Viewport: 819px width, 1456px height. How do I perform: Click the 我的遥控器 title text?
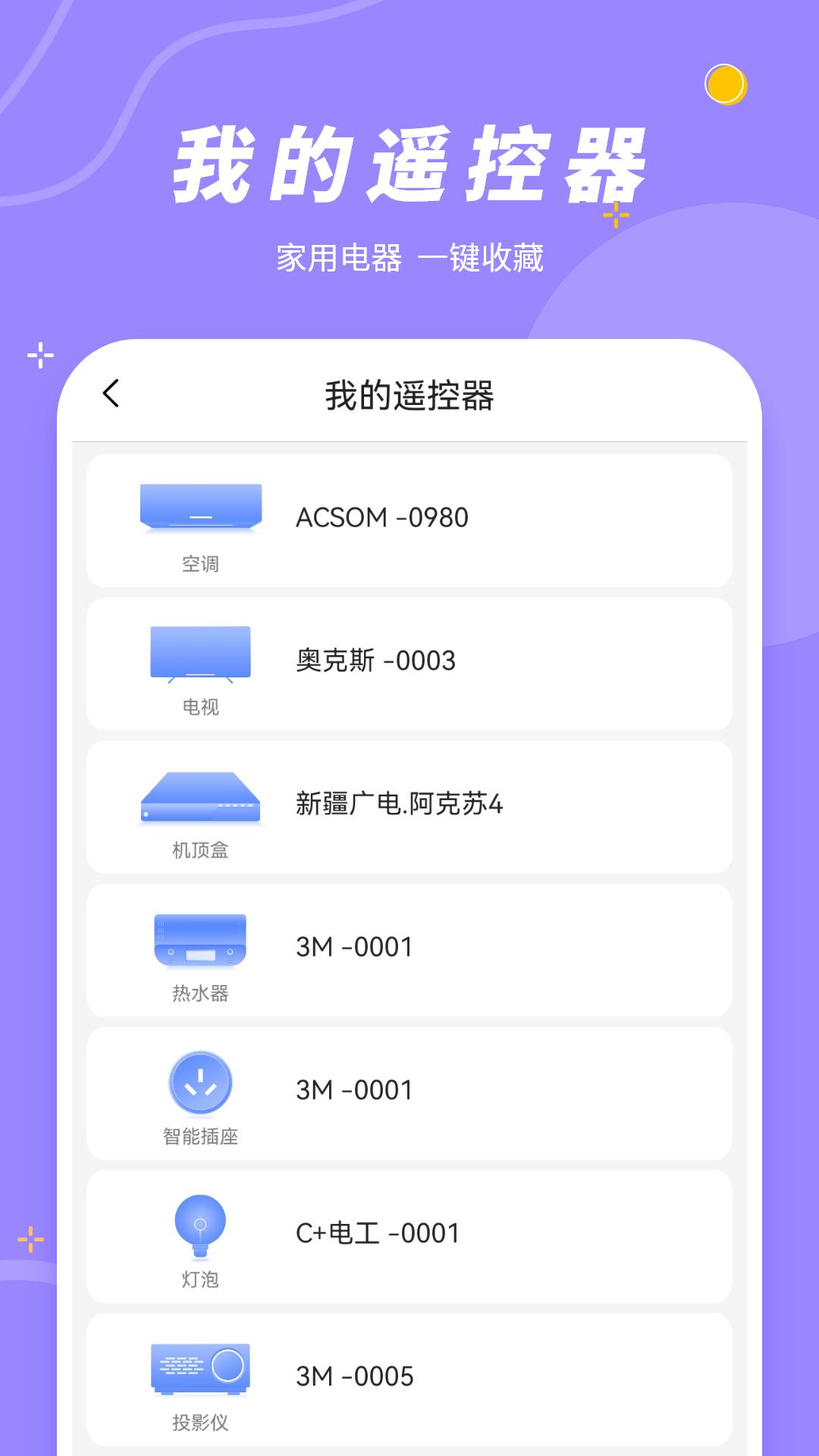[x=409, y=396]
